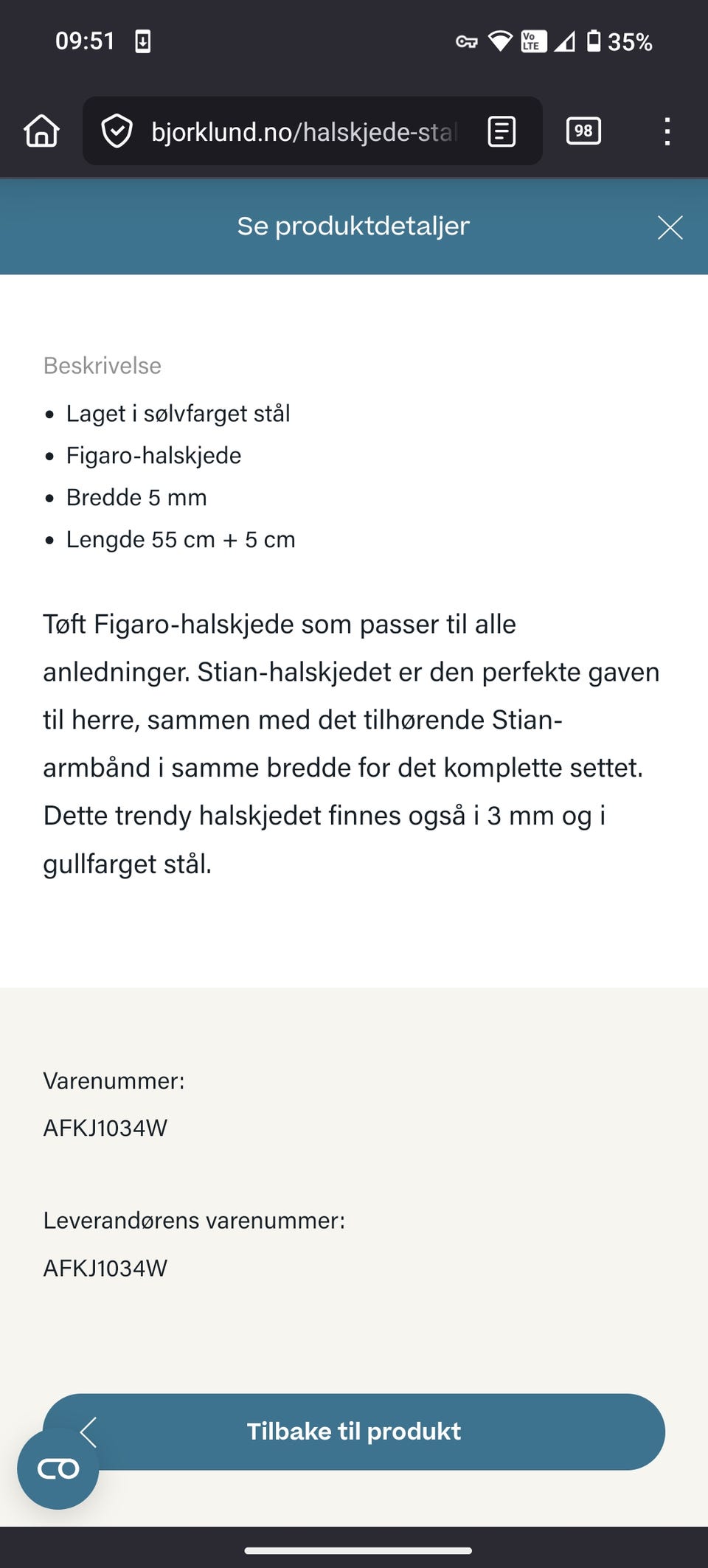Image resolution: width=708 pixels, height=1568 pixels.
Task: Tap the home icon in the browser toolbar
Action: click(41, 131)
